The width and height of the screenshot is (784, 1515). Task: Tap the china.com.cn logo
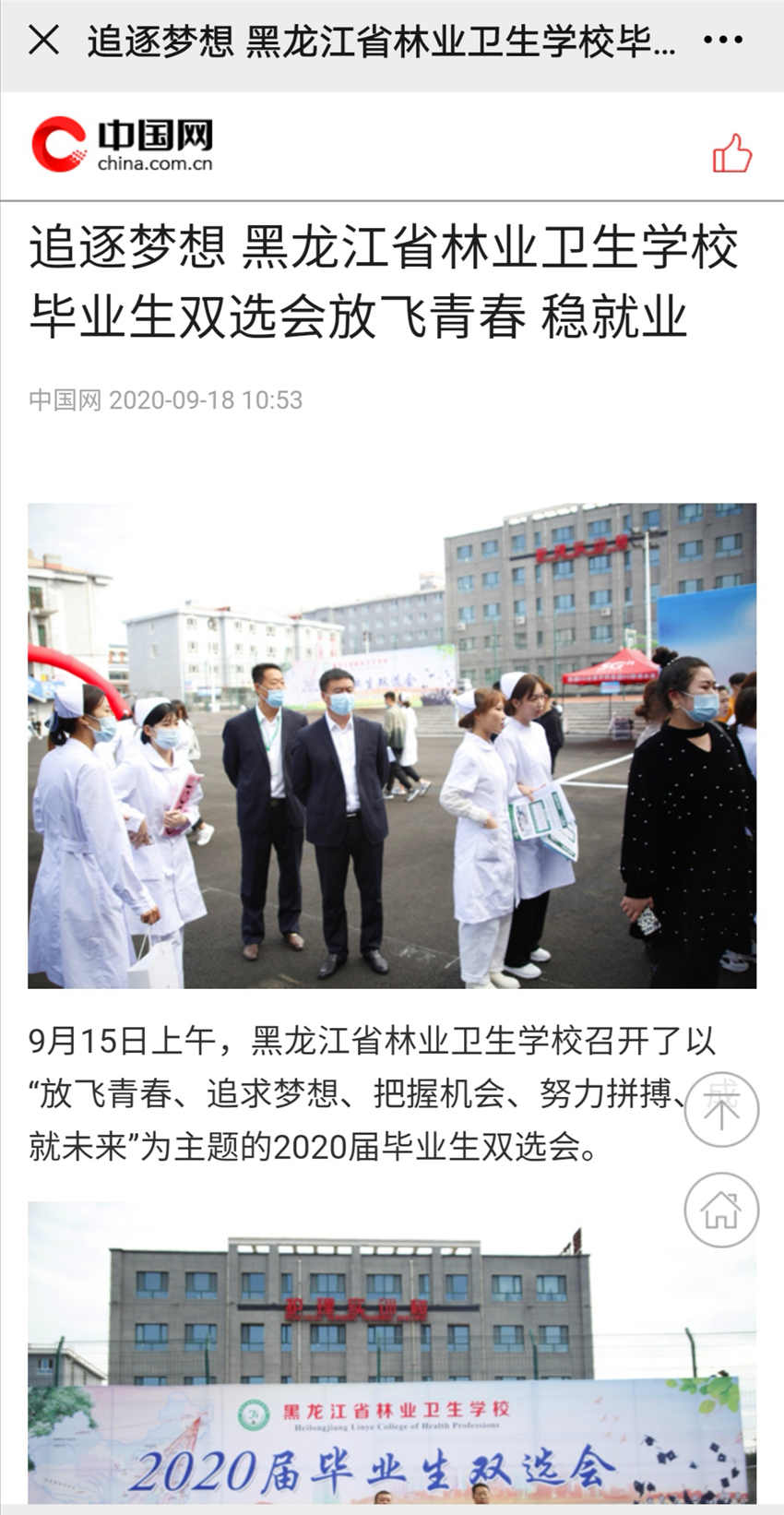coord(122,145)
